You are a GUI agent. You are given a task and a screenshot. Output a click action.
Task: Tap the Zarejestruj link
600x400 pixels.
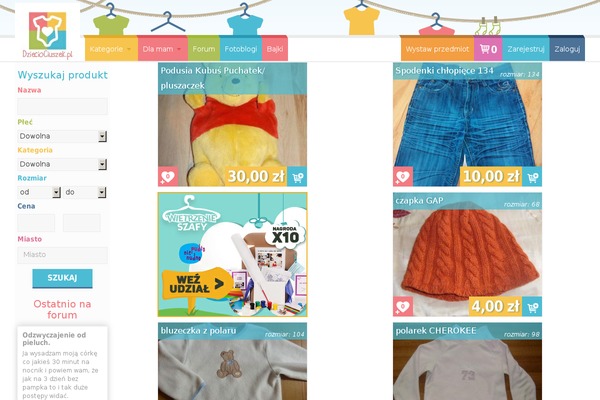(526, 48)
